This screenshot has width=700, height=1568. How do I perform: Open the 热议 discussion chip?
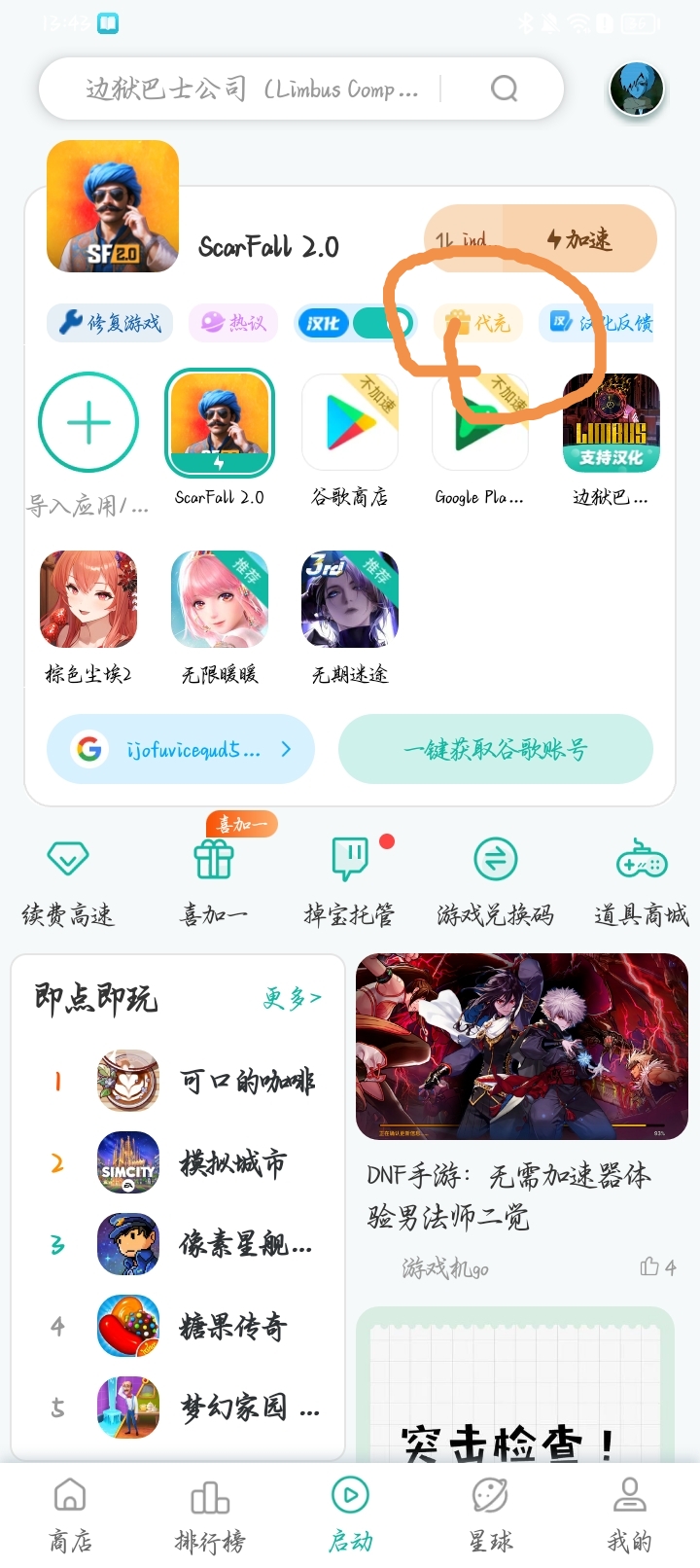(233, 322)
